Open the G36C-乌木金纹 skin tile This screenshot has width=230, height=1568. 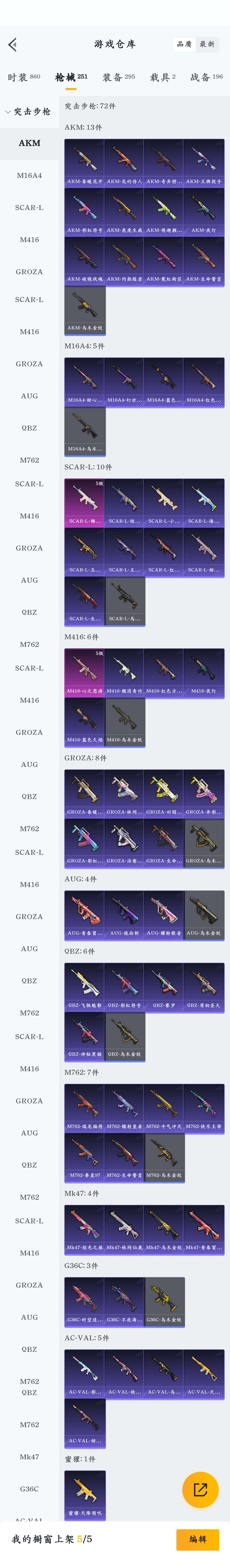point(164,1302)
